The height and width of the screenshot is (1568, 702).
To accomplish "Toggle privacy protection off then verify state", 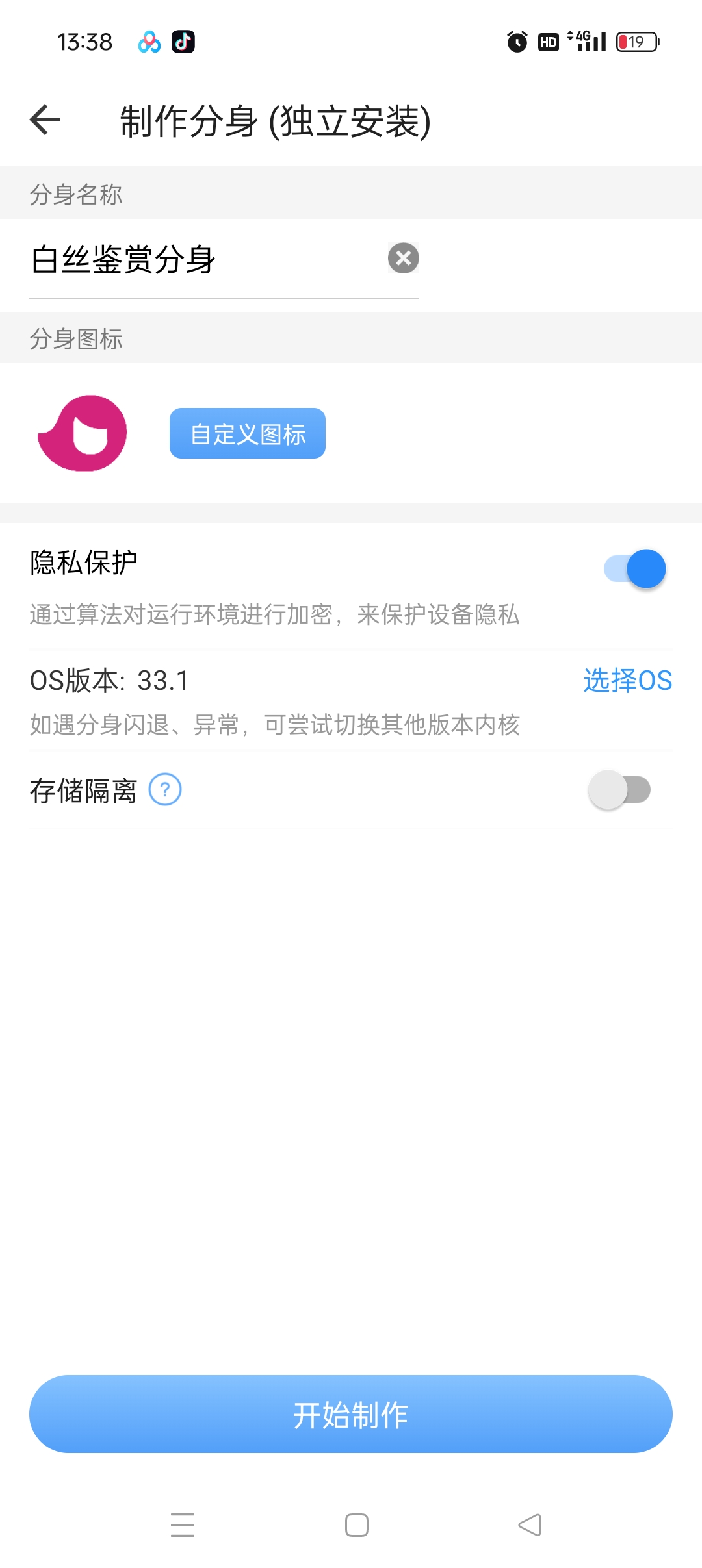I will tap(634, 568).
